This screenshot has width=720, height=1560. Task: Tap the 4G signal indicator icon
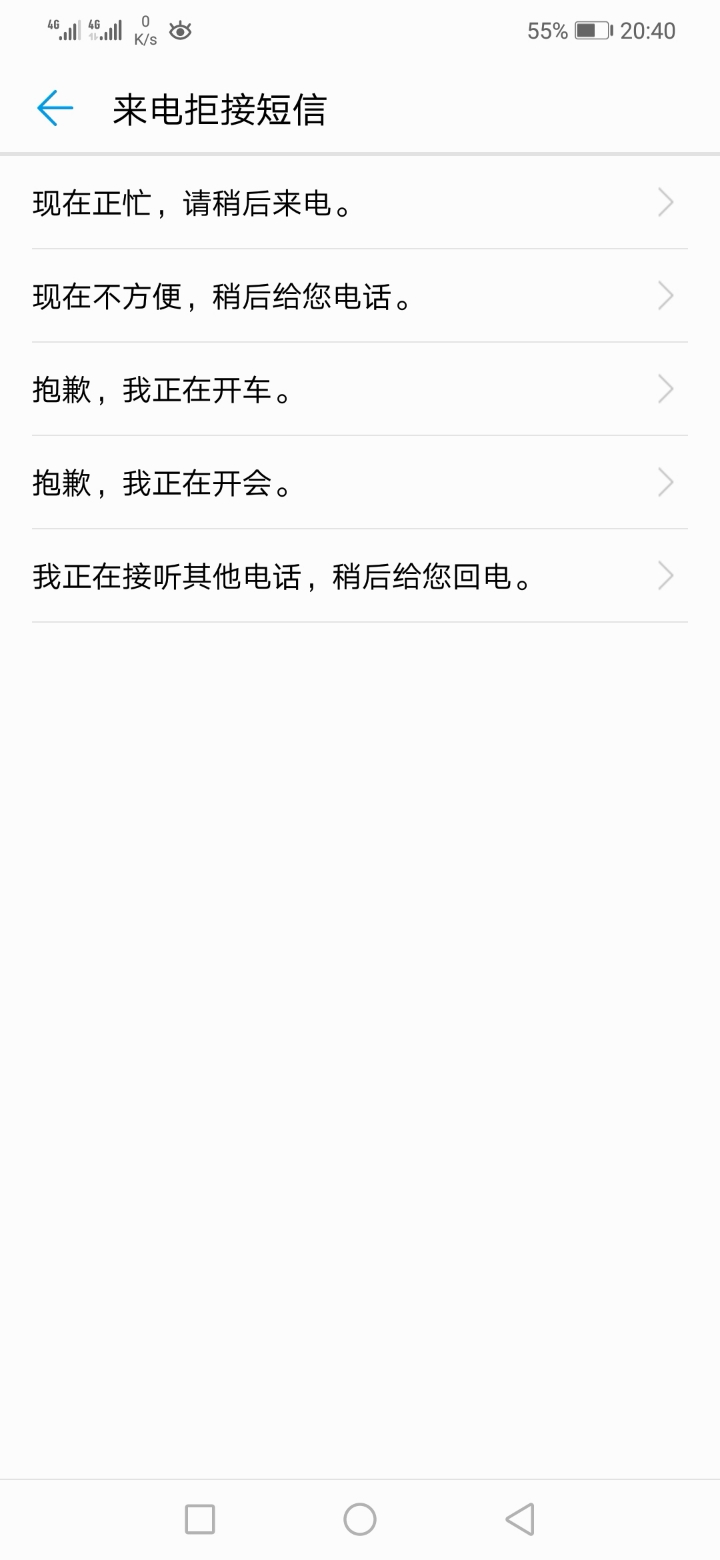point(62,30)
